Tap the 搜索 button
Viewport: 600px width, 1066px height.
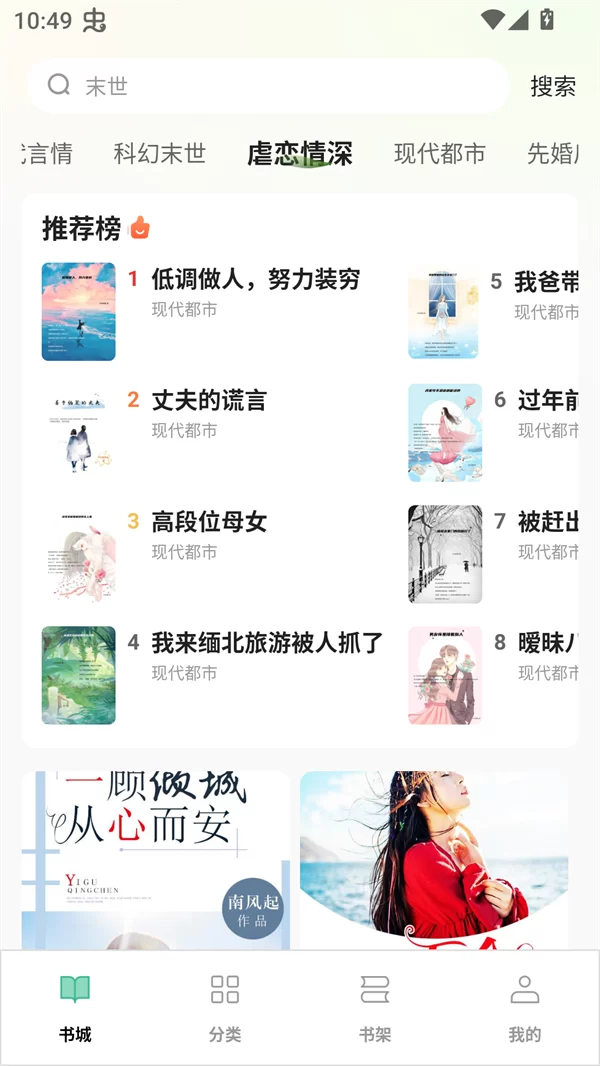click(x=553, y=86)
